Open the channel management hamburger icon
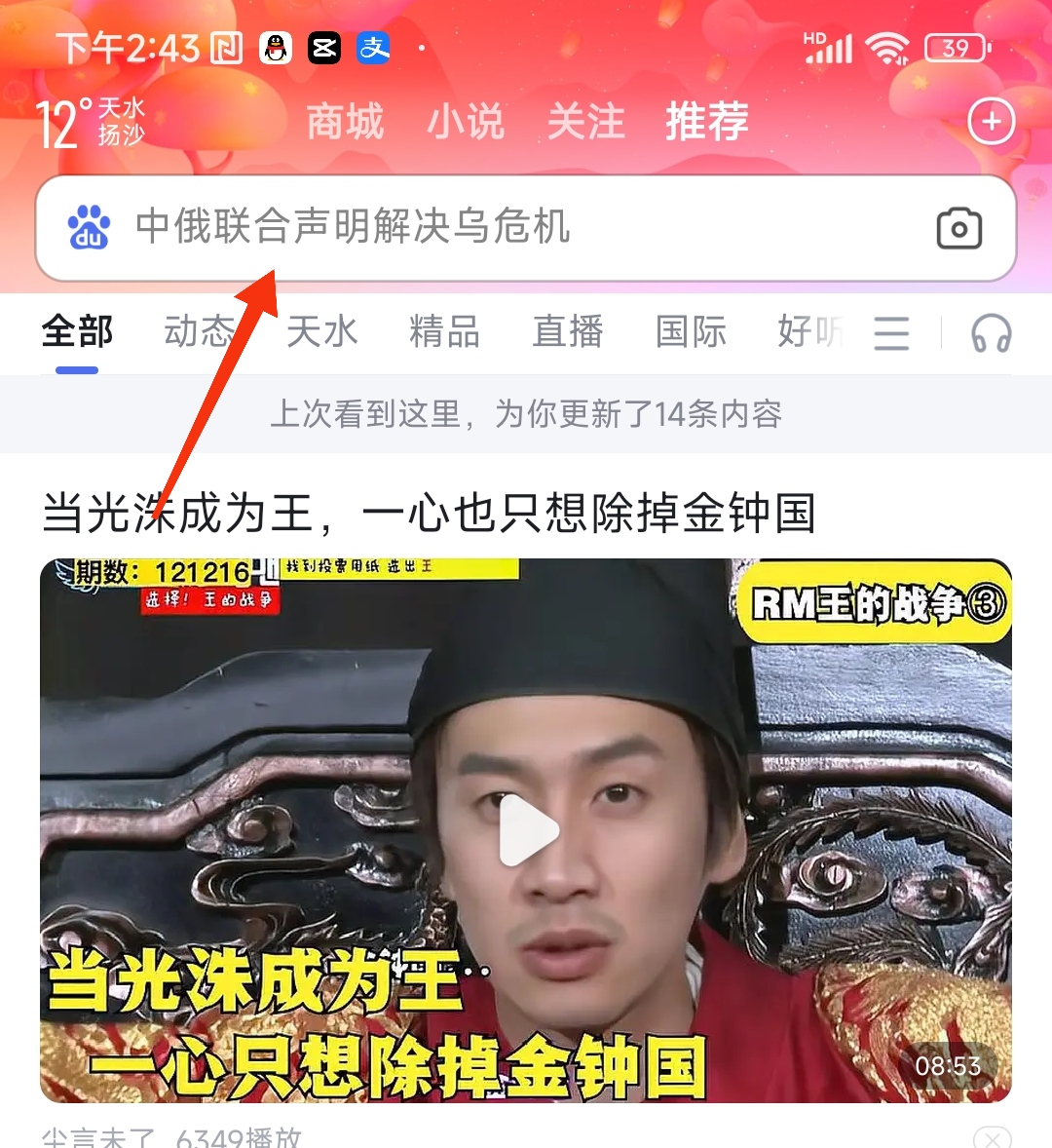This screenshot has width=1052, height=1148. [x=891, y=332]
